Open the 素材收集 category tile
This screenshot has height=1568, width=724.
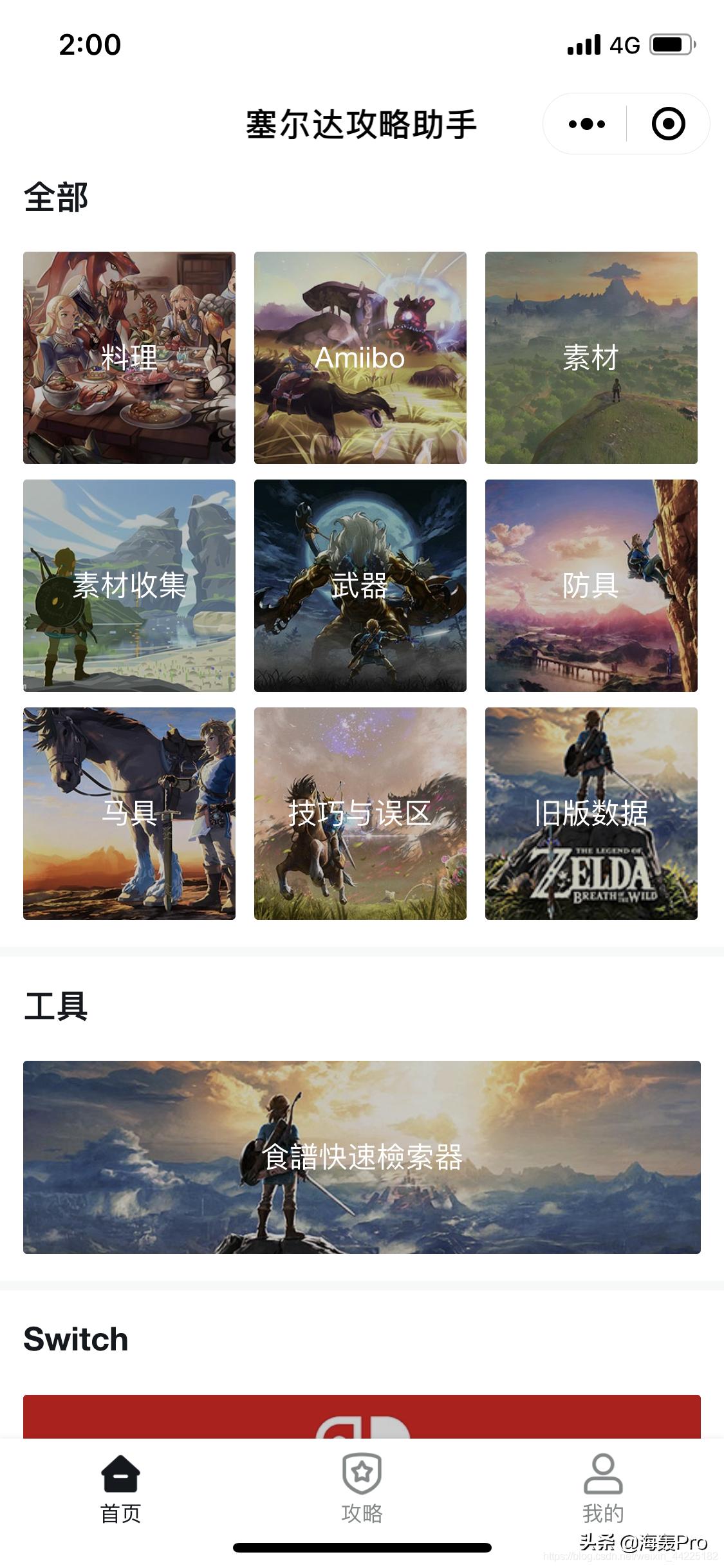(x=129, y=586)
